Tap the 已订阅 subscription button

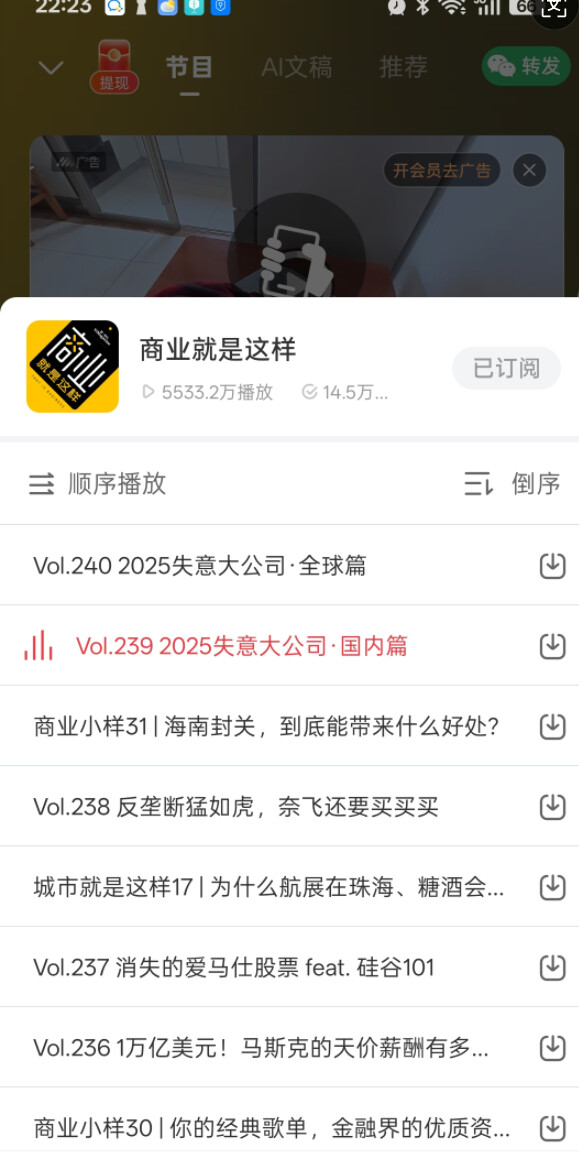coord(506,368)
